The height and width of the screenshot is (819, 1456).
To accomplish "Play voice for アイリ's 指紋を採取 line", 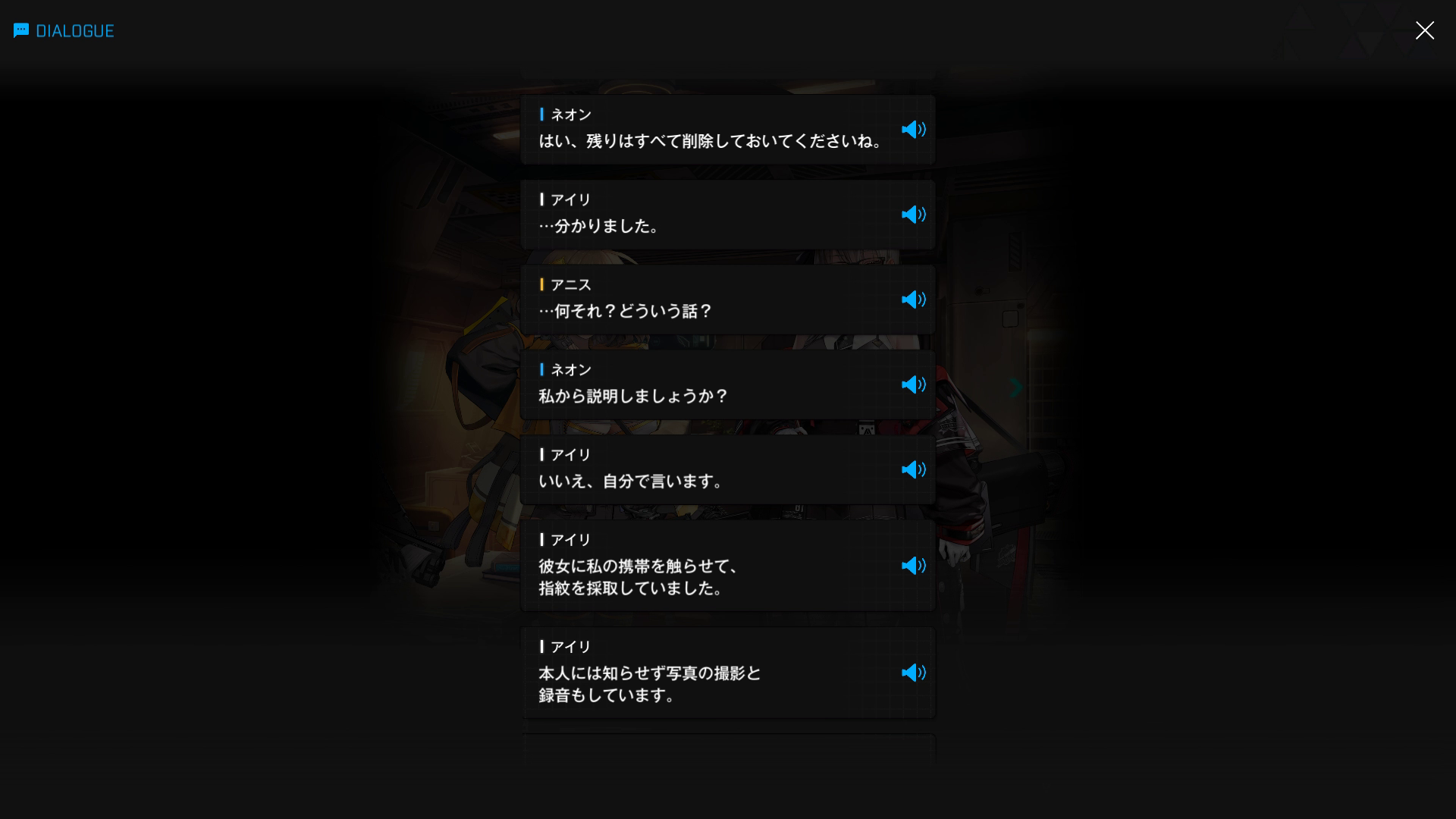I will (913, 566).
